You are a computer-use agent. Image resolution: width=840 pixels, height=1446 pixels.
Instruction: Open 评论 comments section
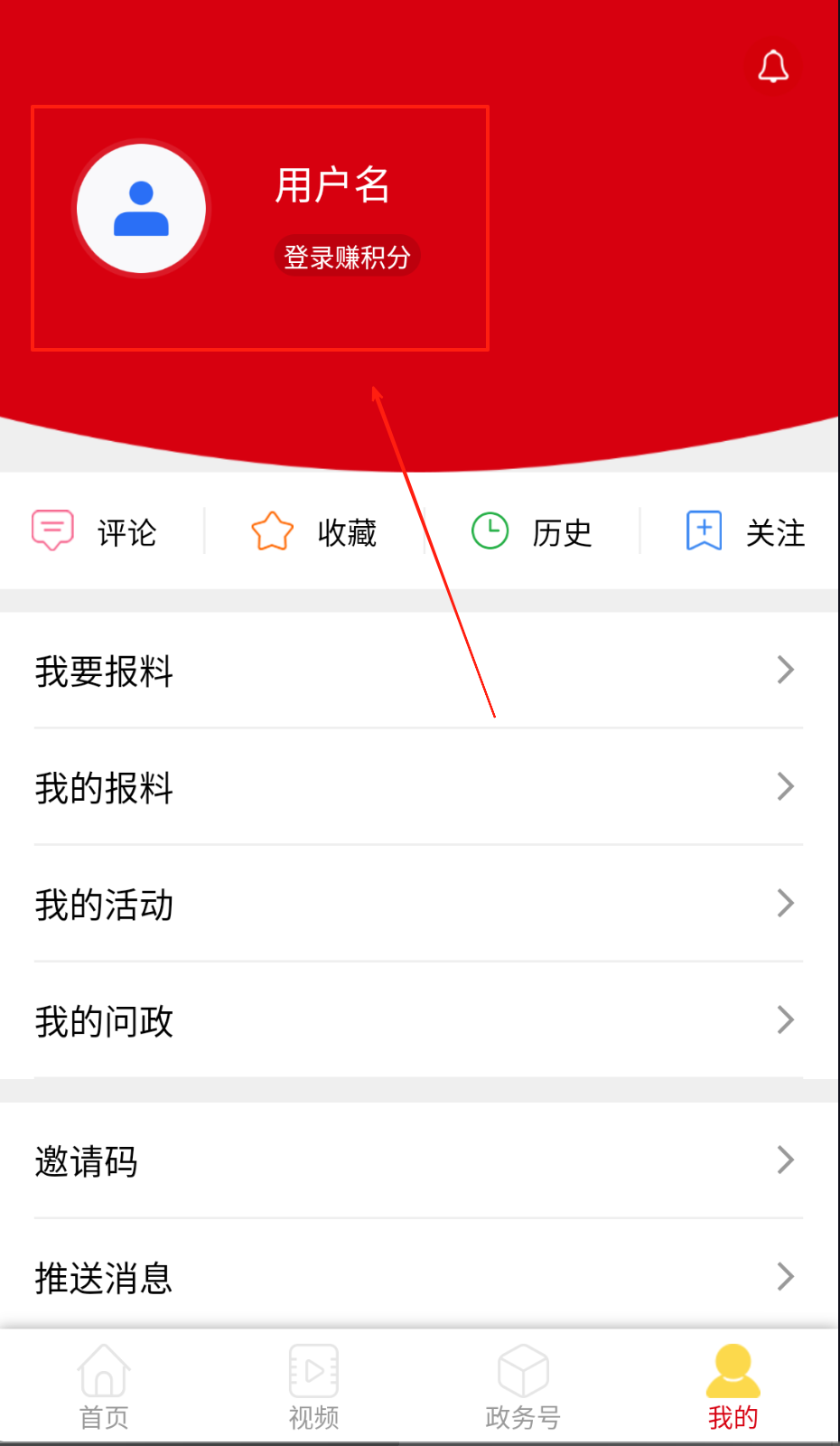pos(95,531)
